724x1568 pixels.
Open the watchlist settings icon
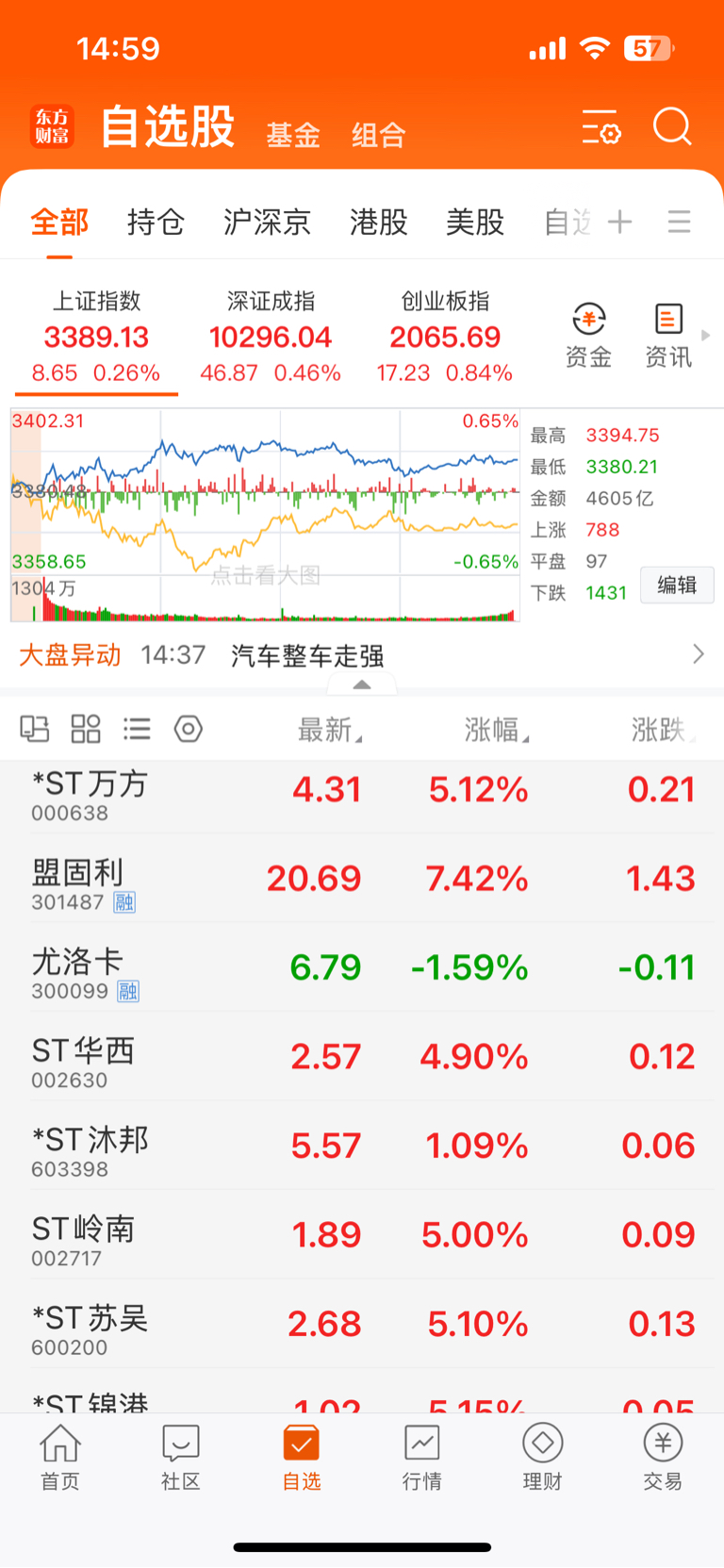tap(601, 126)
